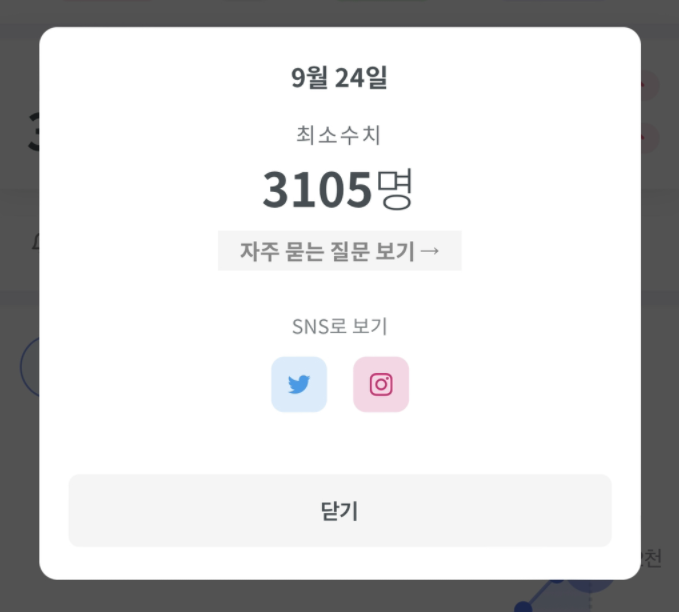View on Twitter via the bird icon

pos(299,384)
